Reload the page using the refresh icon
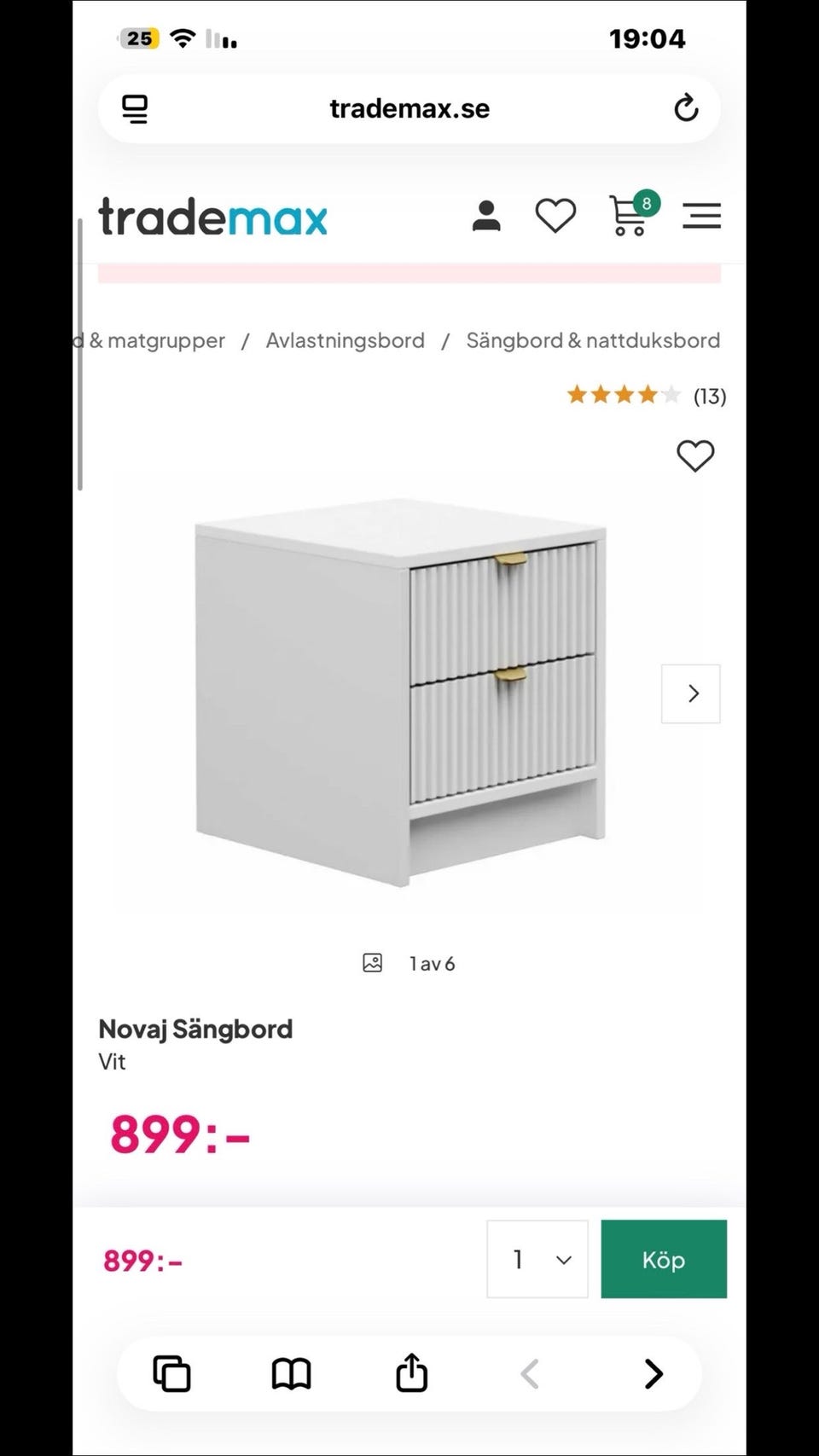This screenshot has width=819, height=1456. pos(686,107)
